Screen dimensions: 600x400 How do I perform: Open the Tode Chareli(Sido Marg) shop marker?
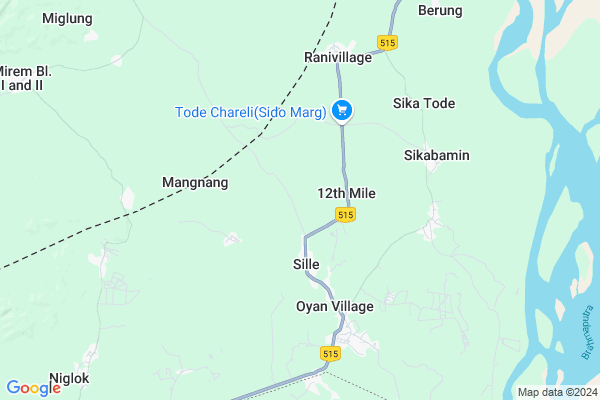343,111
